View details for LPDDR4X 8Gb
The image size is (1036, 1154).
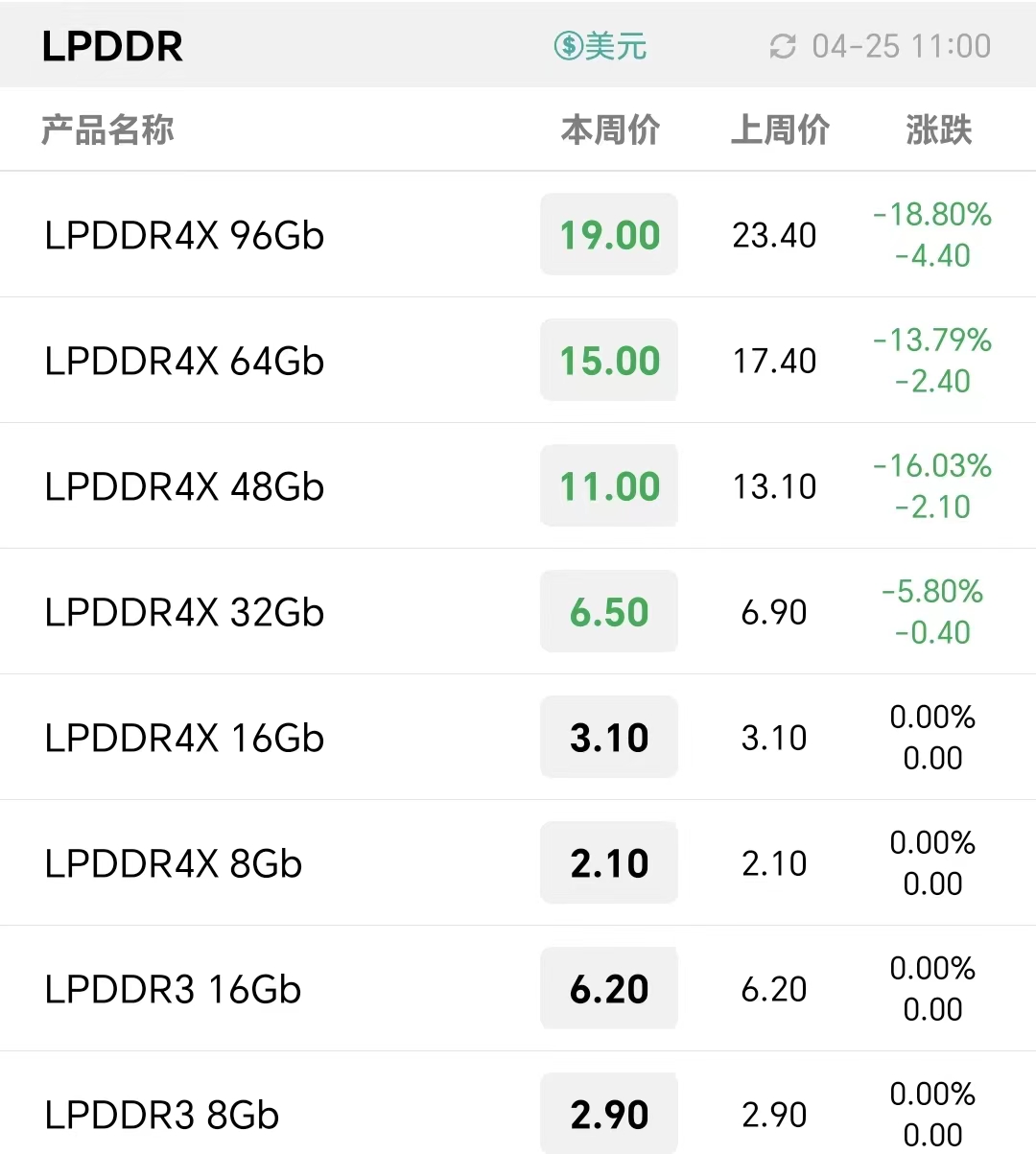[173, 863]
